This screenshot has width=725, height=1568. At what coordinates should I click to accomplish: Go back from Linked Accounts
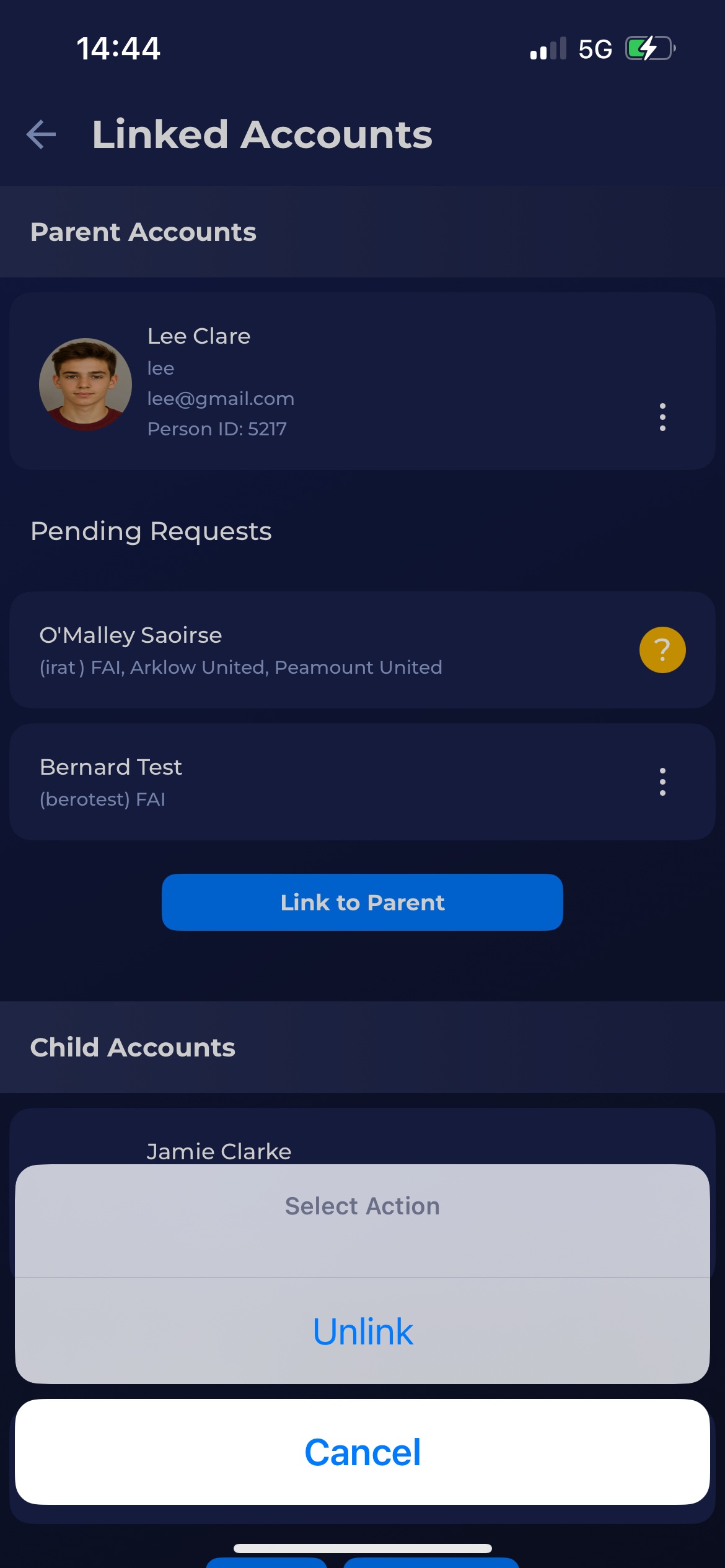click(x=42, y=134)
